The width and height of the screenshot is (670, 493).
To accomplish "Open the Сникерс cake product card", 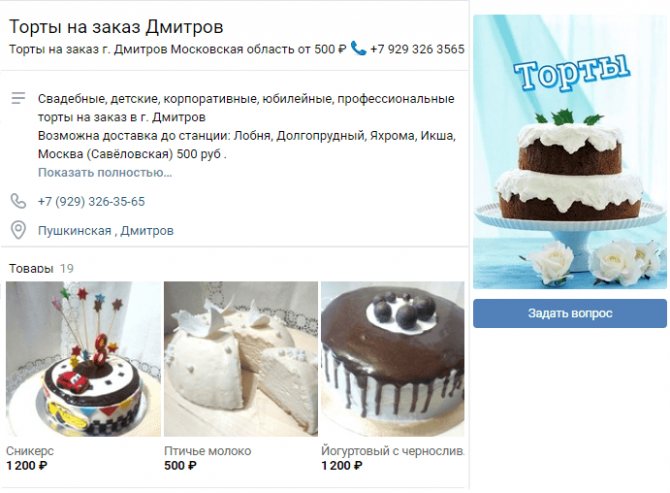I will pyautogui.click(x=83, y=359).
